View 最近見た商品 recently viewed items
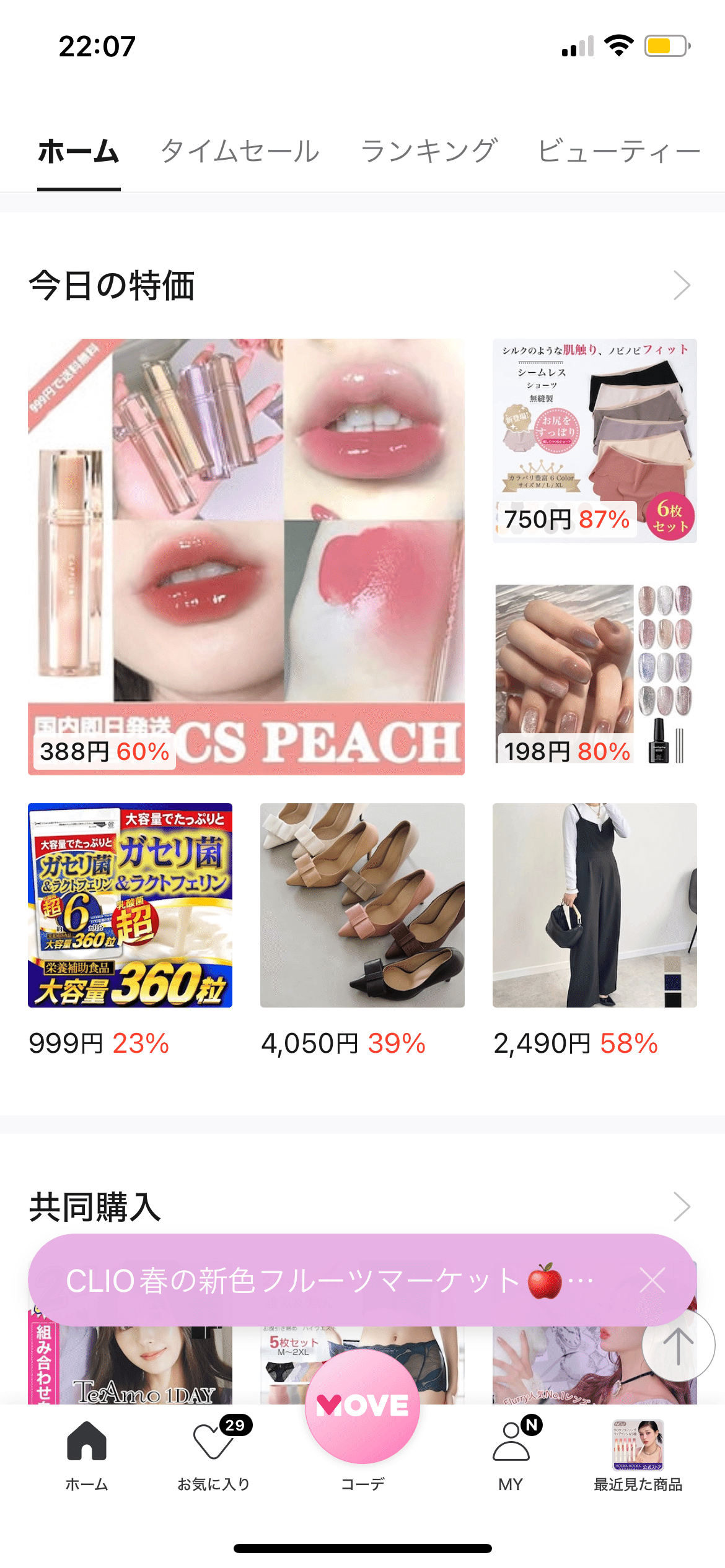The width and height of the screenshot is (725, 1568). pyautogui.click(x=638, y=1455)
